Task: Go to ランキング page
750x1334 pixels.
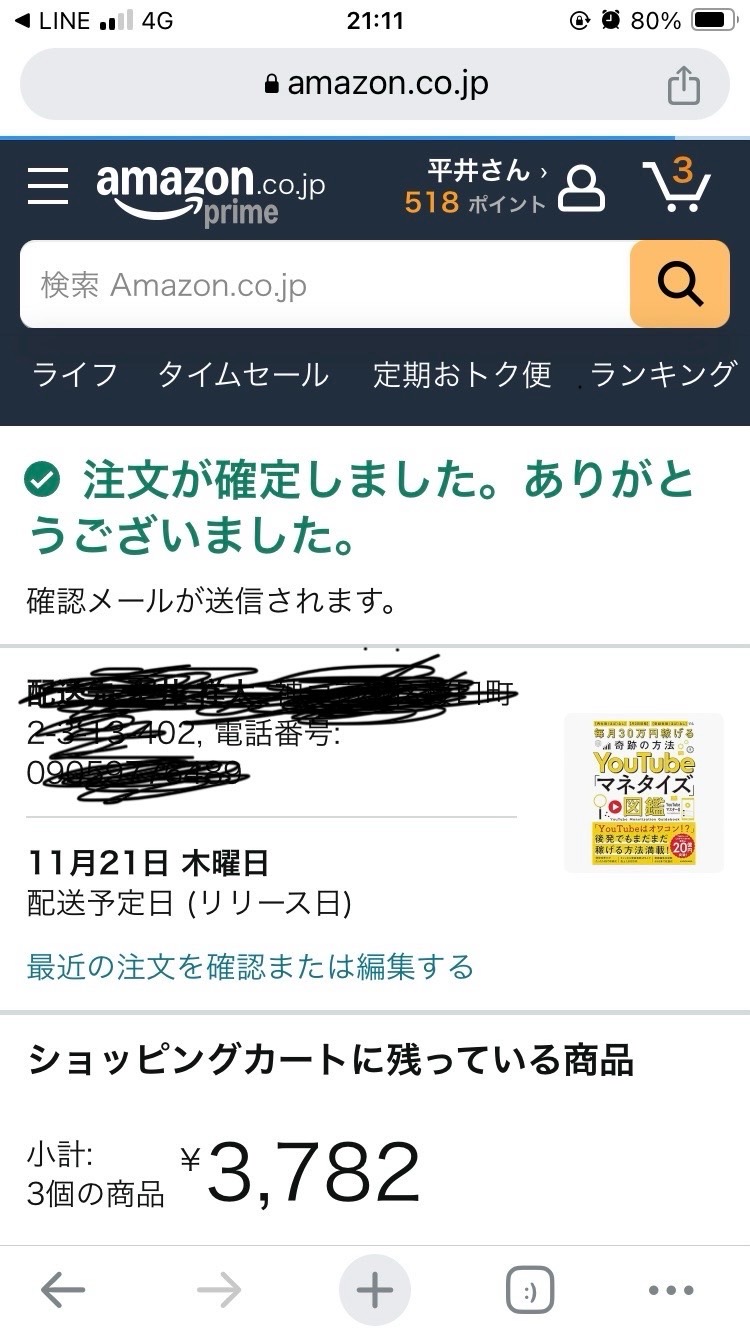Action: tap(664, 375)
